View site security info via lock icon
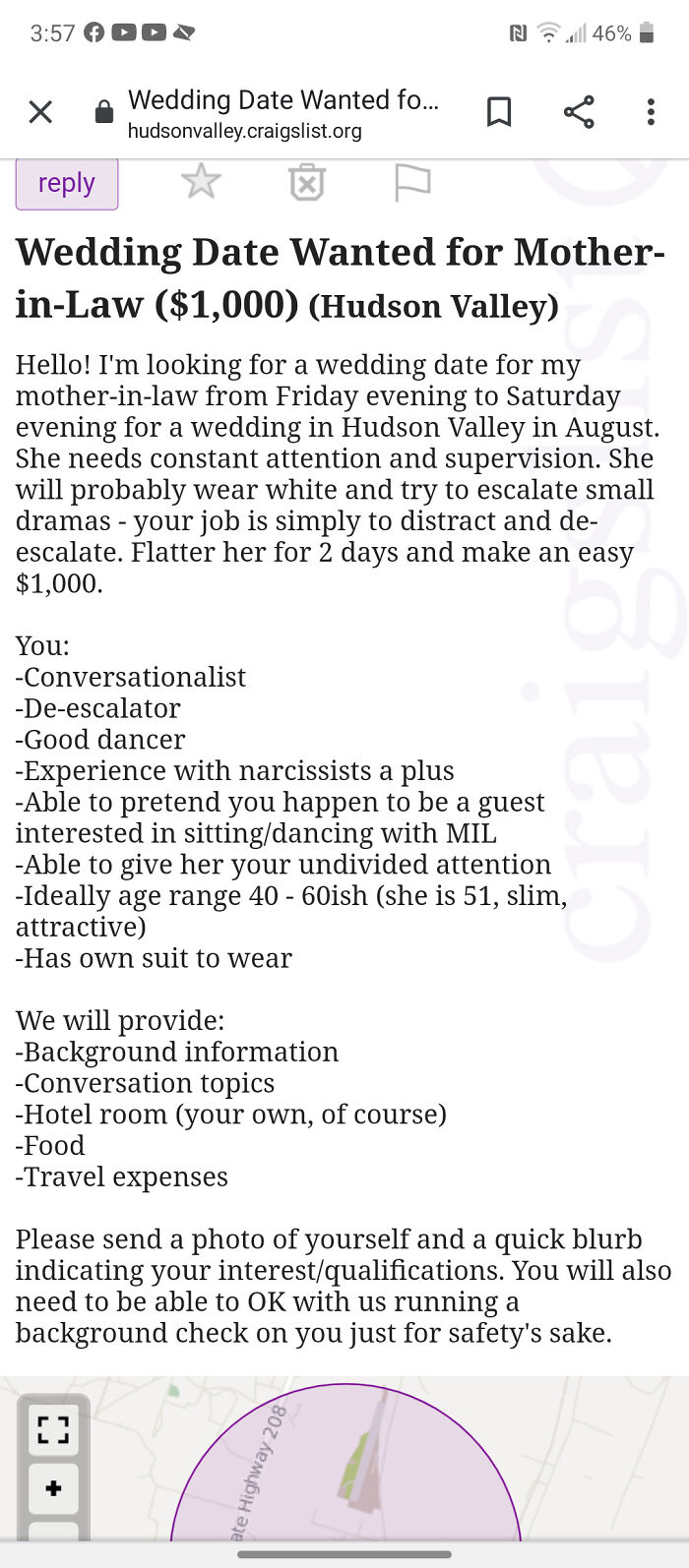689x1568 pixels. click(x=103, y=113)
